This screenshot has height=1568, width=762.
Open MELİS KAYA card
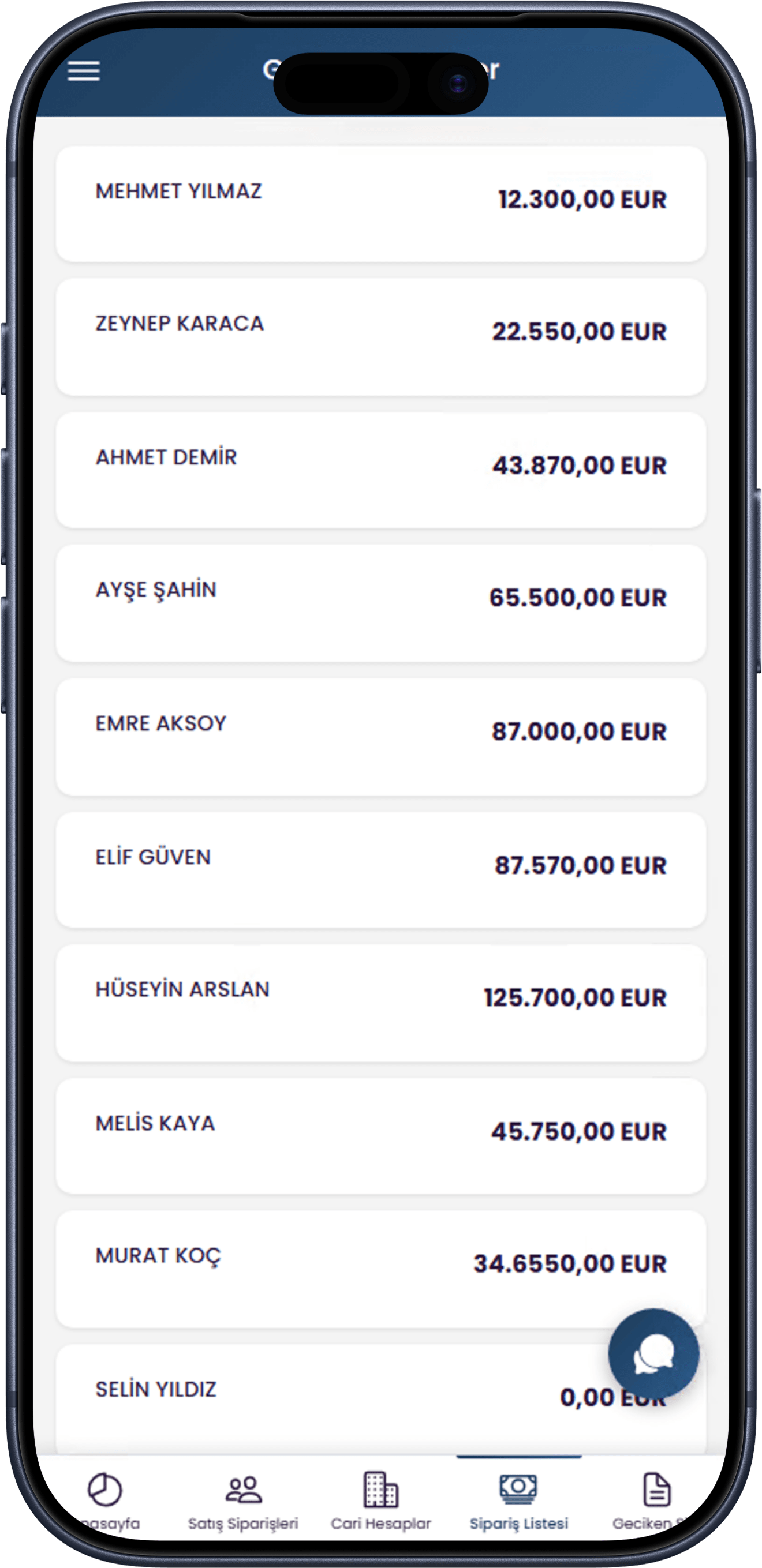pyautogui.click(x=380, y=1136)
